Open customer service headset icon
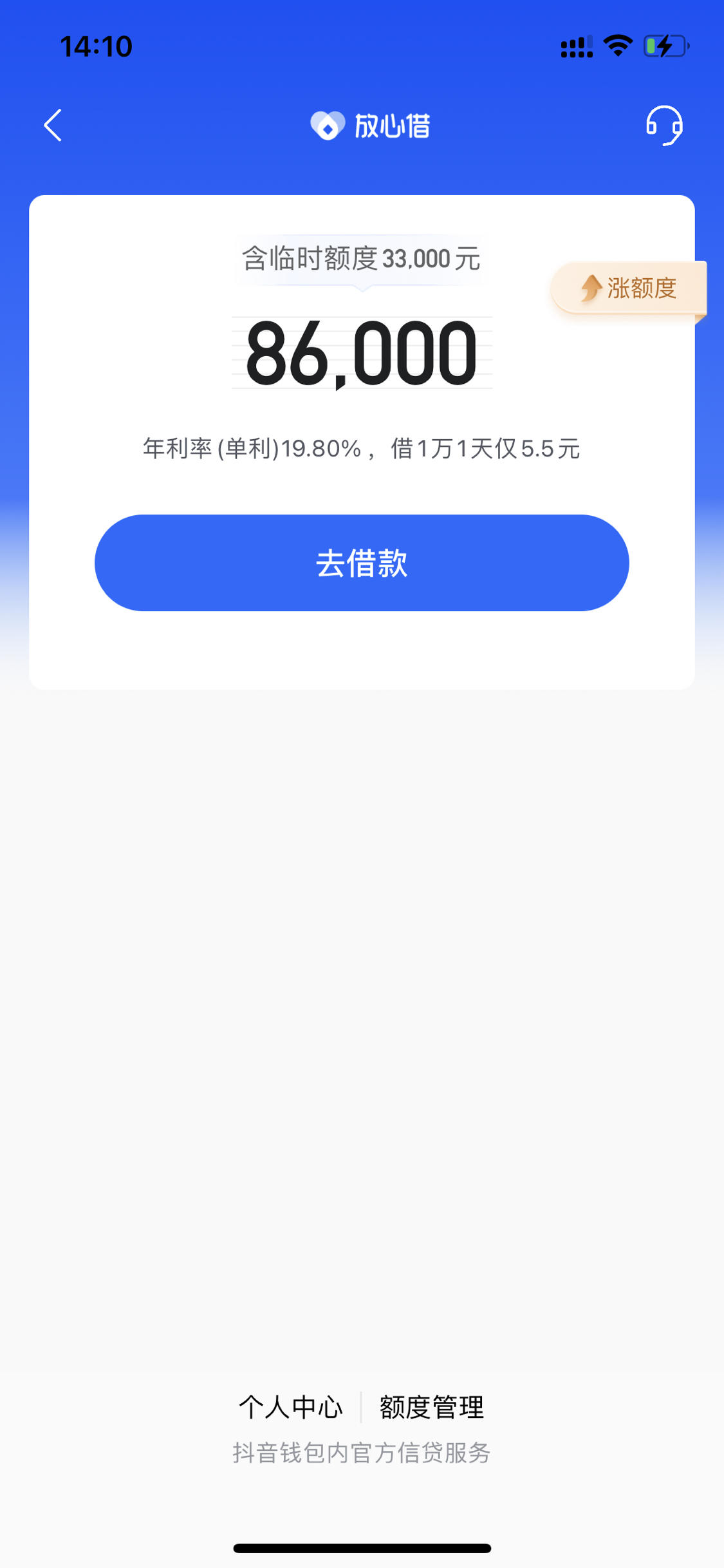Screen dimensions: 724x1568 (x=664, y=125)
